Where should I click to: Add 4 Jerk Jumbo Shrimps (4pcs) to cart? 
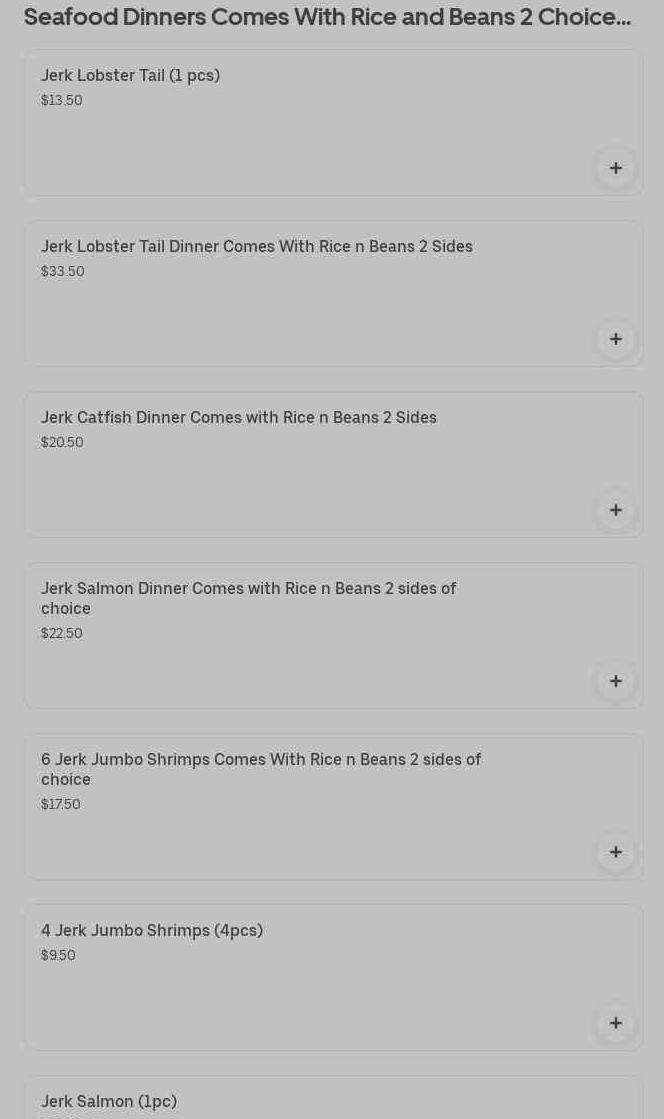click(615, 1023)
